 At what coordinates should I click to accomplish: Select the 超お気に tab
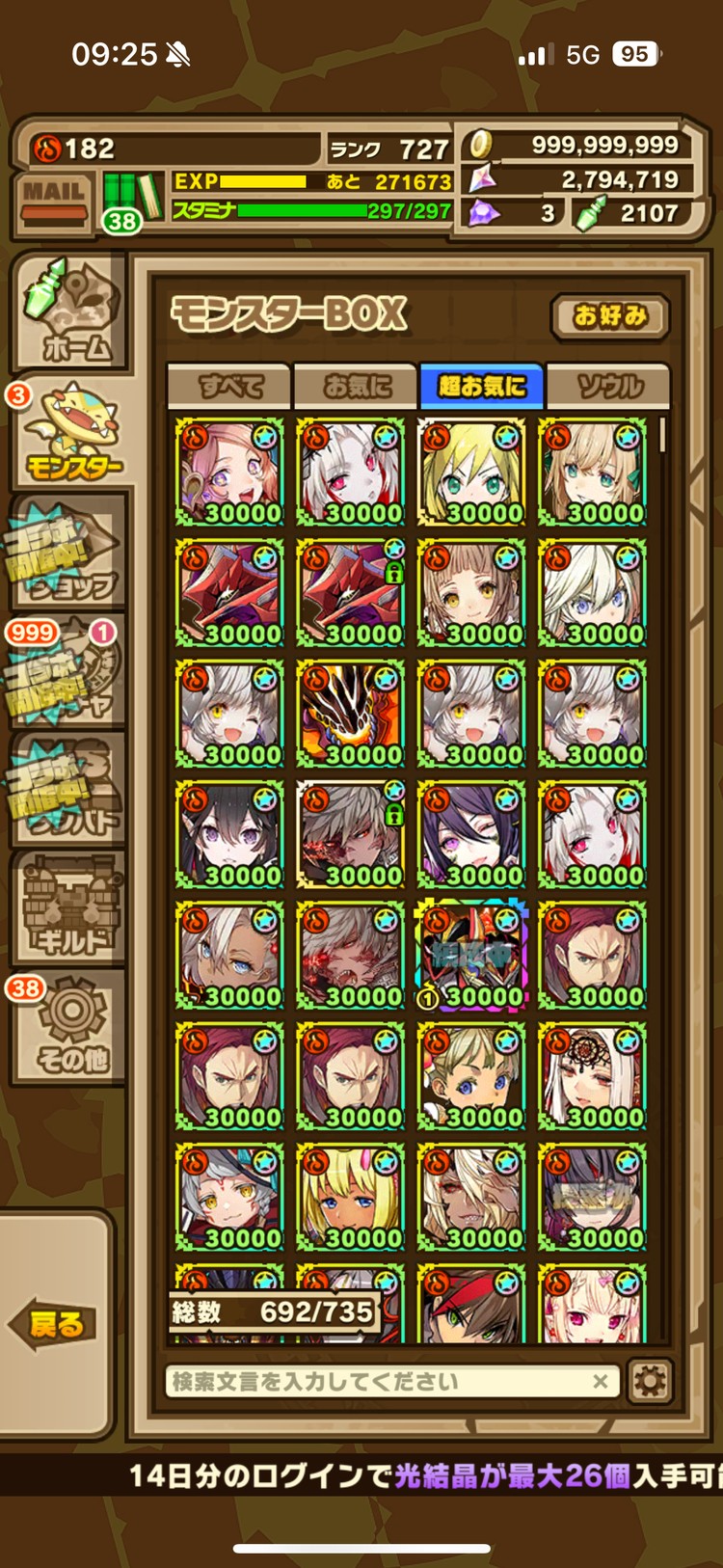click(x=482, y=387)
